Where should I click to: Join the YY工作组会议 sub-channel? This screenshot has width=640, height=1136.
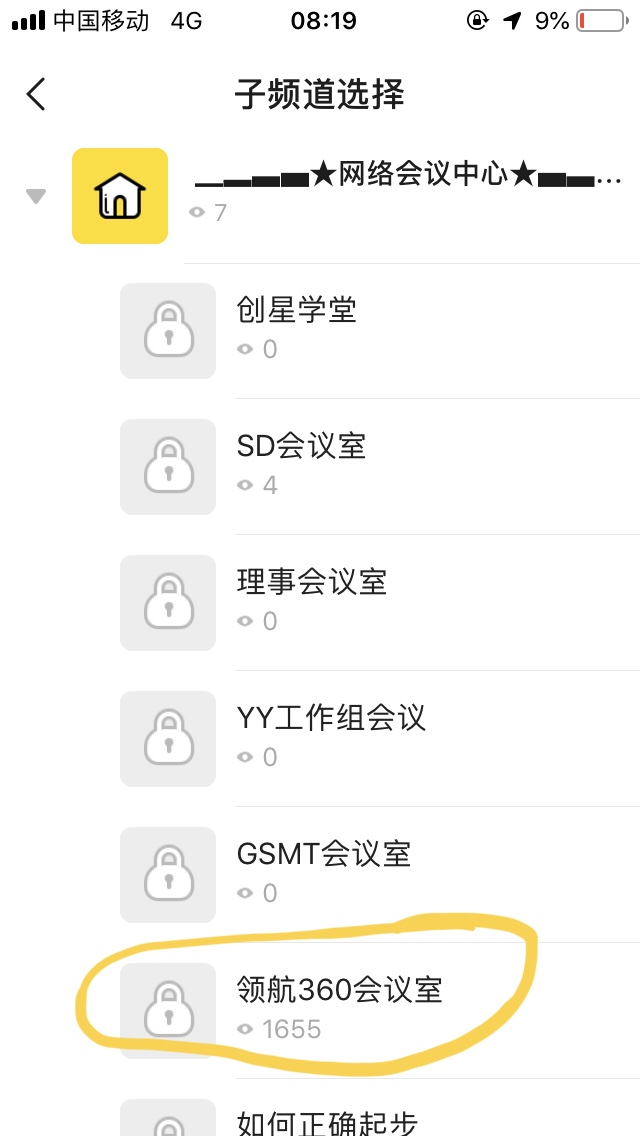(380, 738)
